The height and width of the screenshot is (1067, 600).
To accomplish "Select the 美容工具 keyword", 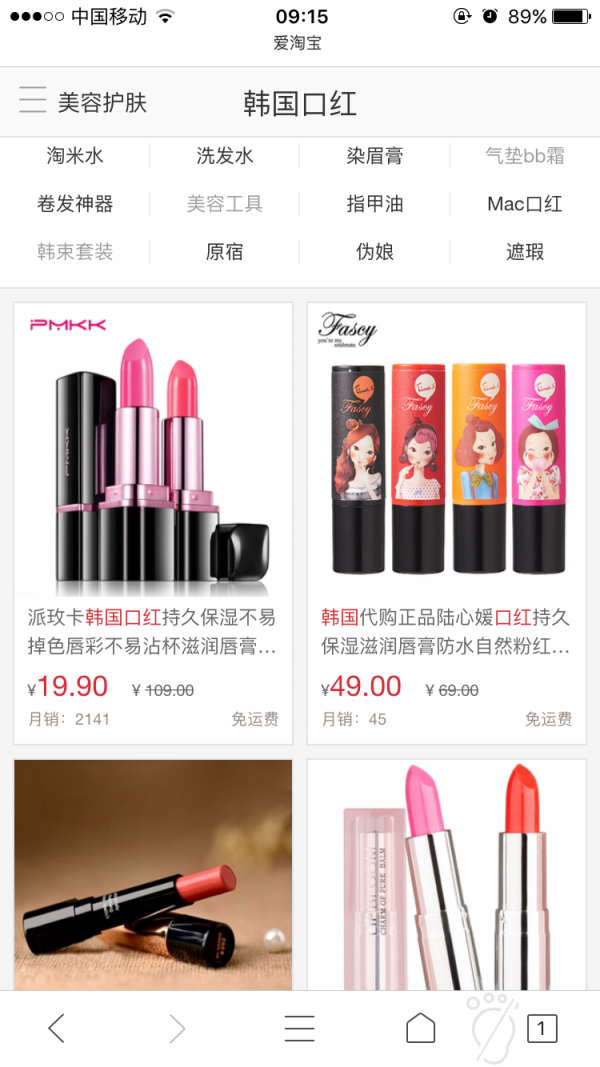I will click(x=225, y=204).
